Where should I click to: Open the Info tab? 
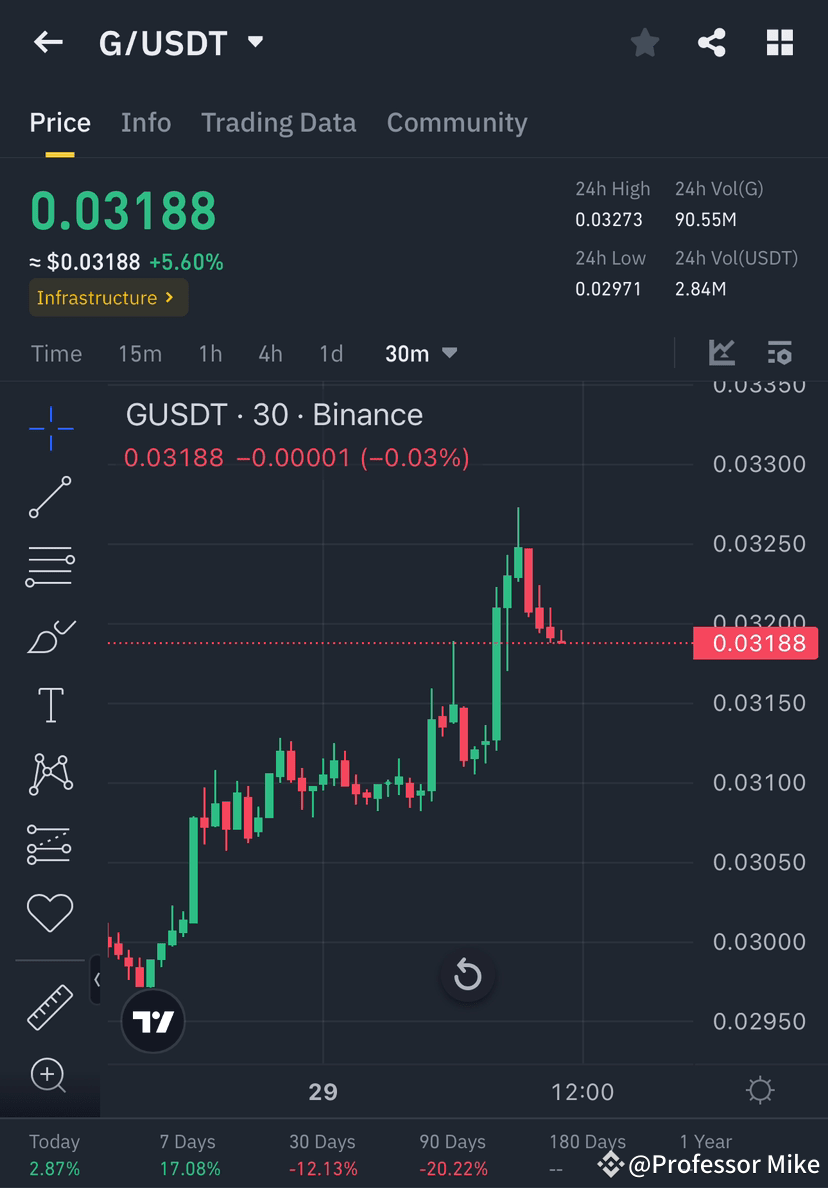click(146, 122)
